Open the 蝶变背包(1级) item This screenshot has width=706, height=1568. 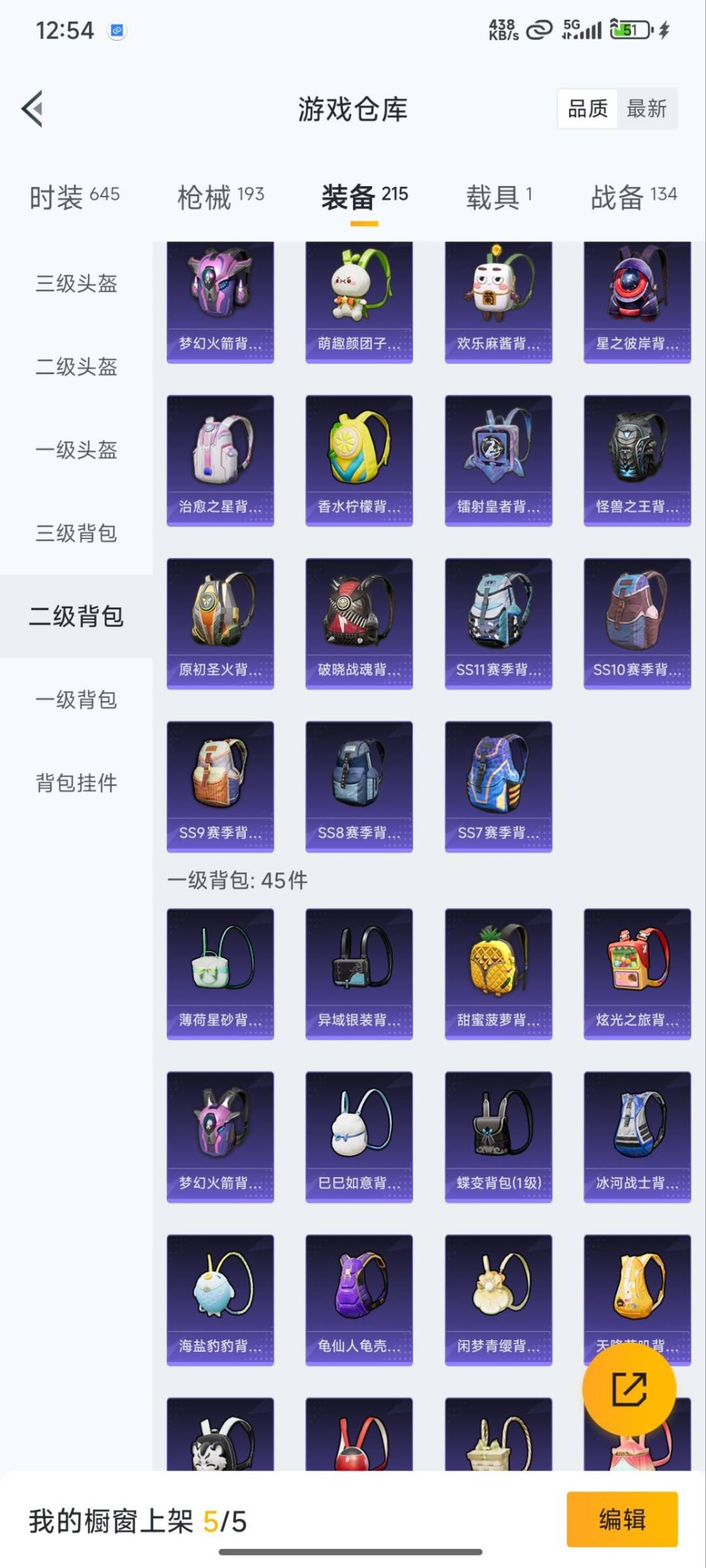click(498, 1136)
